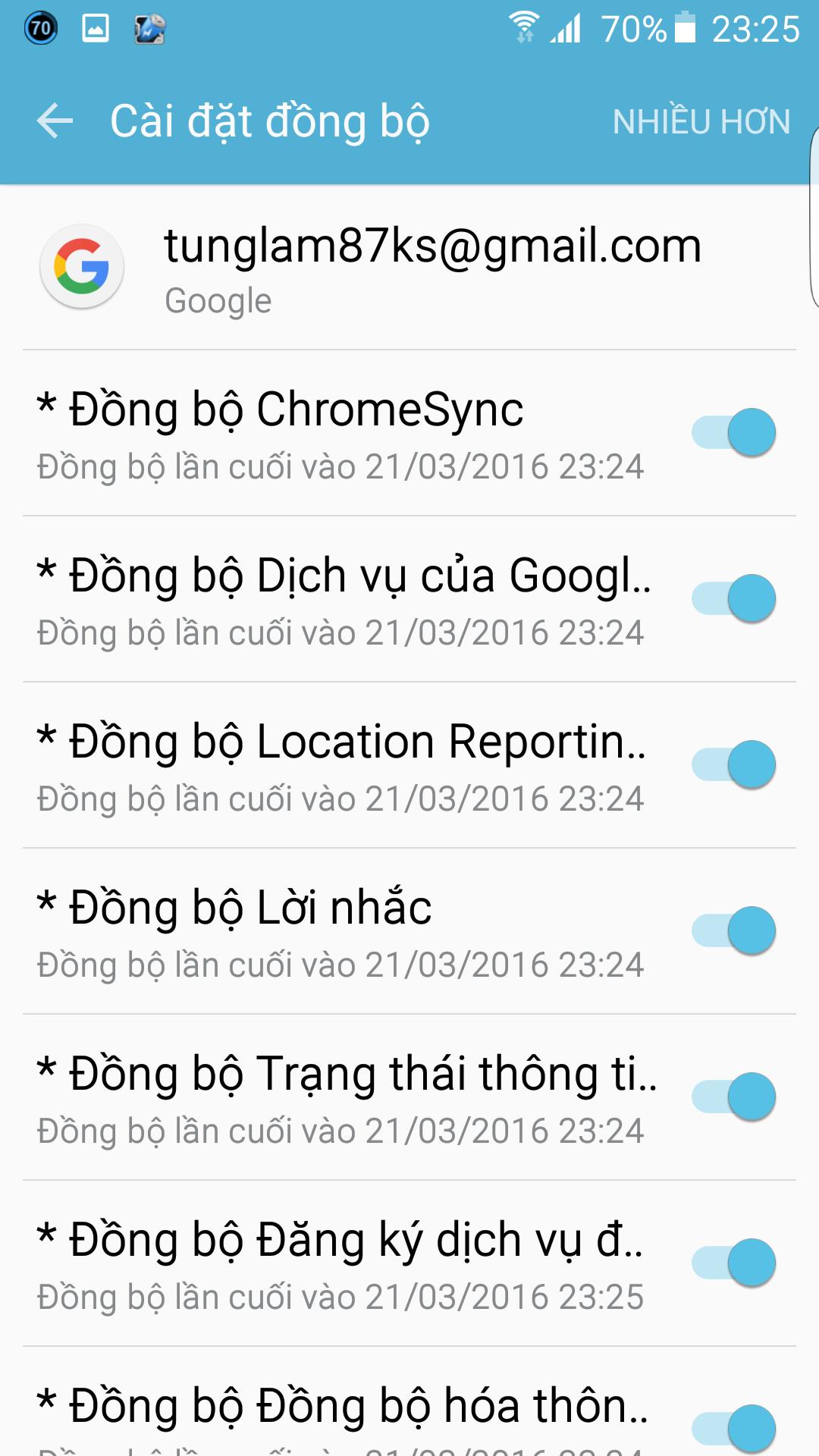Image resolution: width=819 pixels, height=1456 pixels.
Task: Toggle the Đồng bộ Lời nhắc switch
Action: coord(734,930)
